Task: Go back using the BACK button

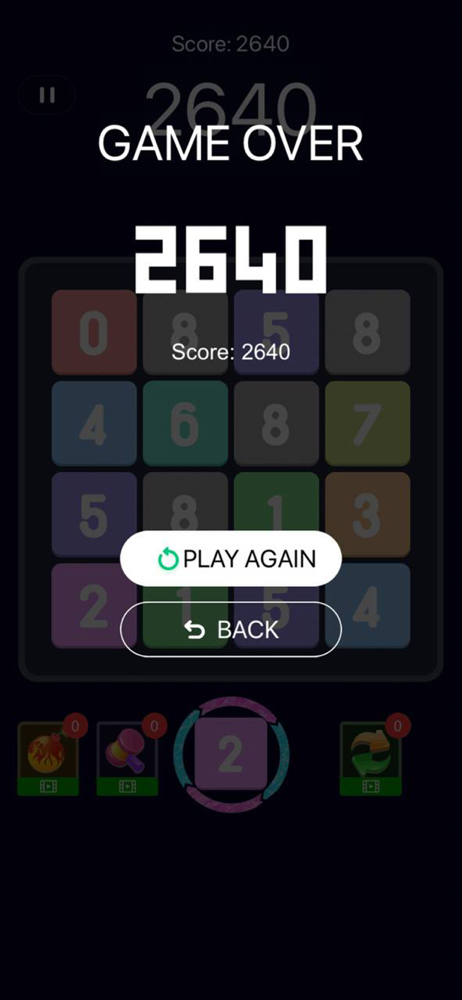Action: pos(231,629)
